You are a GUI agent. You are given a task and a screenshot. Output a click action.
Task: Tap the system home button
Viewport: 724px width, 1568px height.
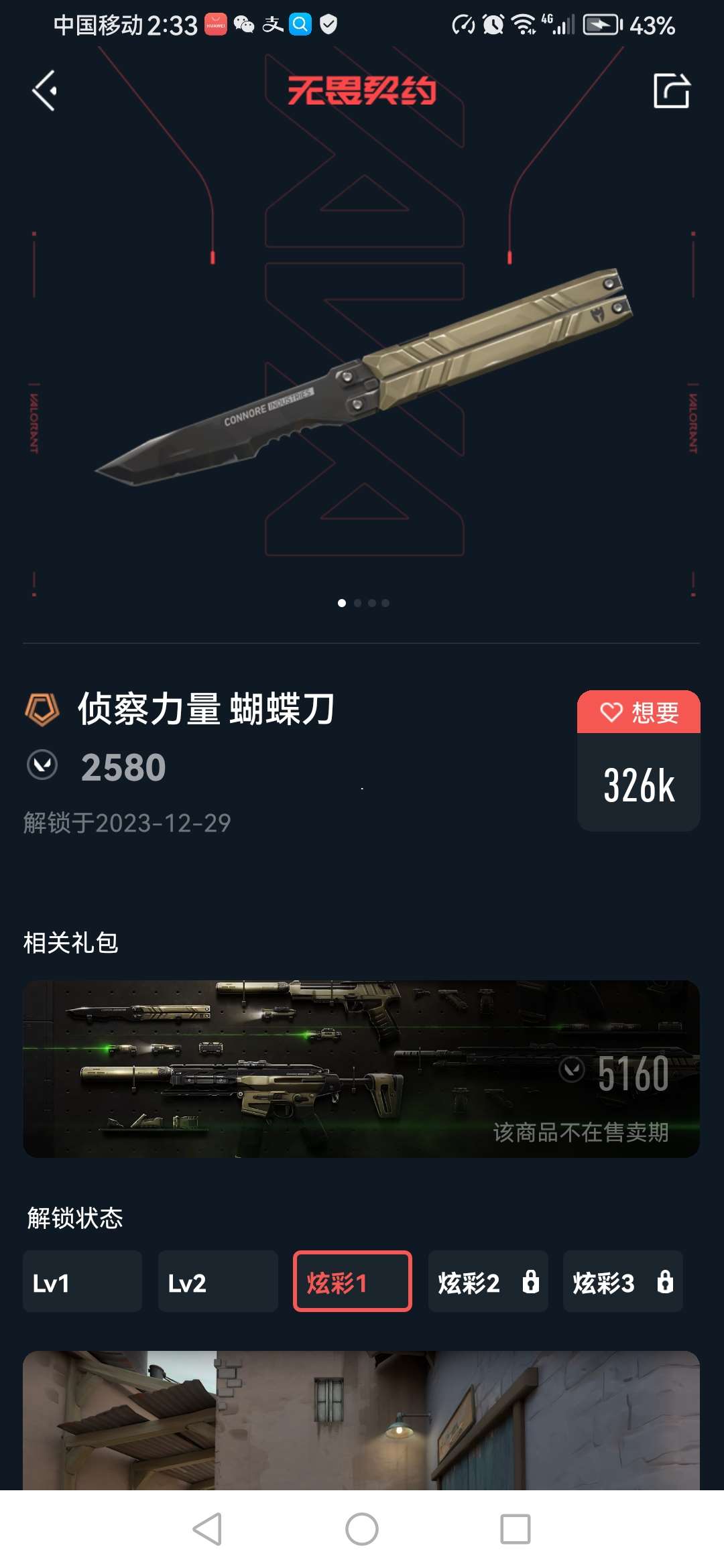pos(362,1529)
